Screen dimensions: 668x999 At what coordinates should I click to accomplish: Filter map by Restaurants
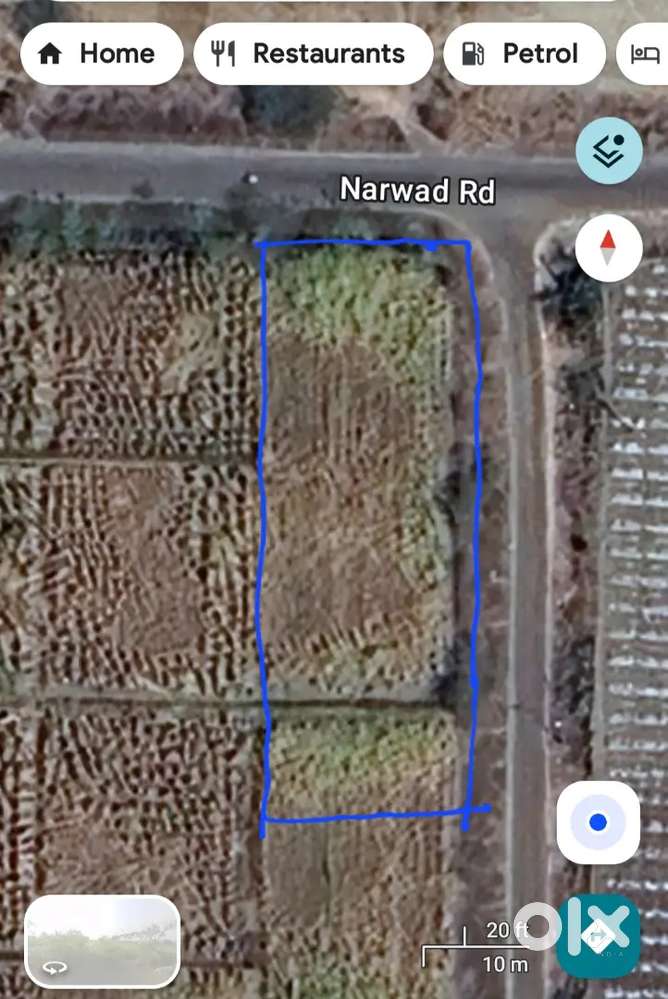coord(313,54)
